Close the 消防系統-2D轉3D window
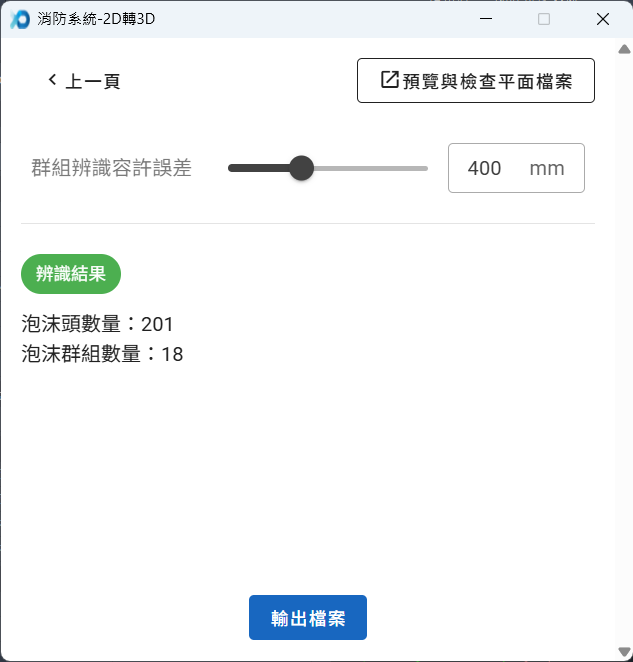The width and height of the screenshot is (633, 662). (603, 19)
